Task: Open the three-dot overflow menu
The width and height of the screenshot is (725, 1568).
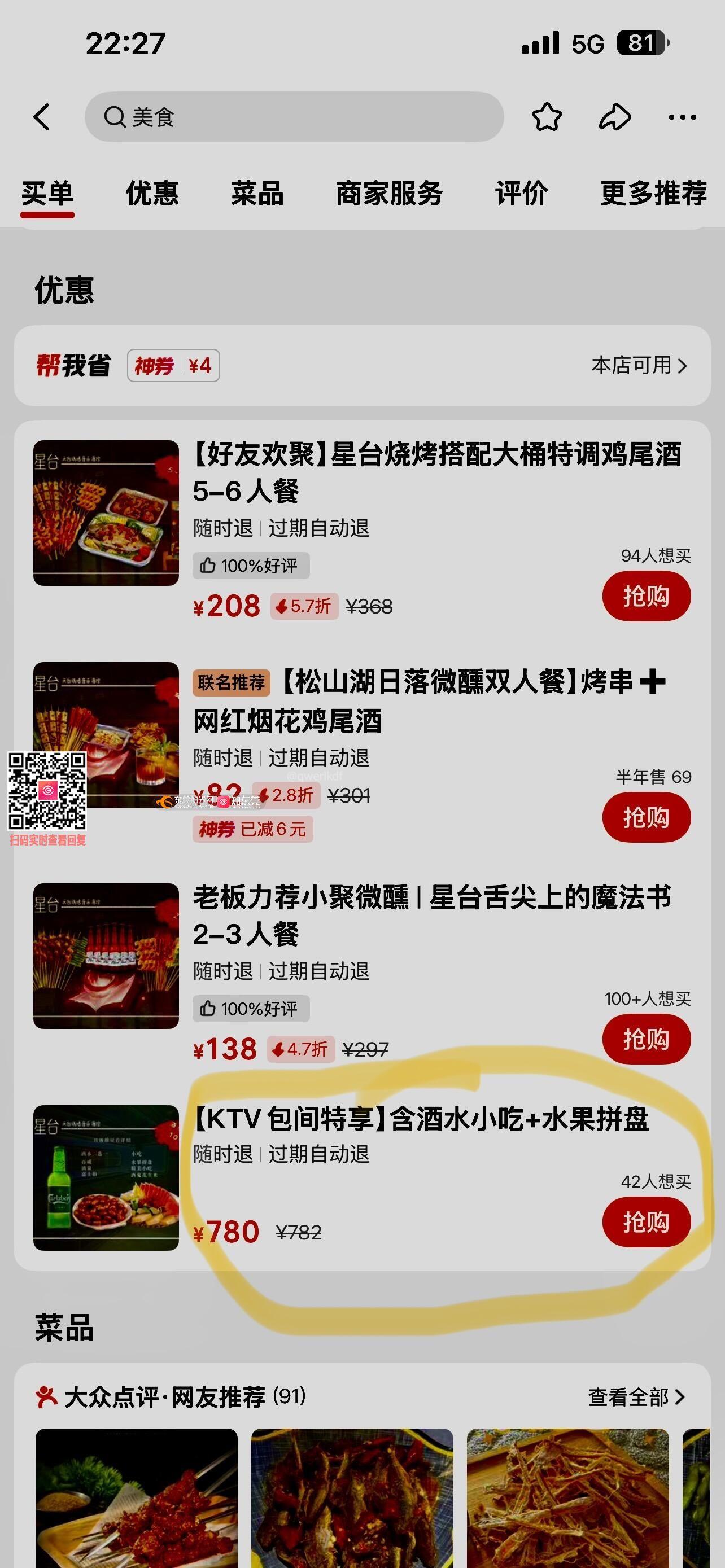Action: (x=682, y=117)
